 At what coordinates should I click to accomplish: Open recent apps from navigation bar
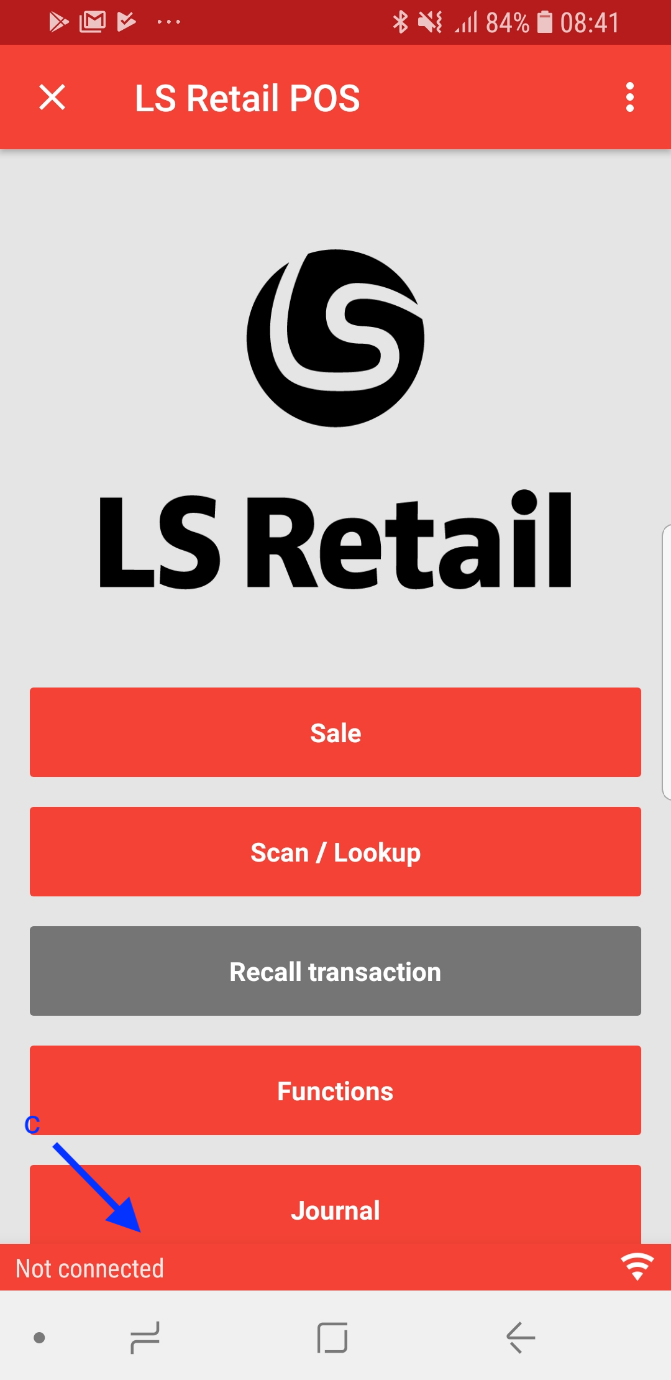[x=145, y=1337]
